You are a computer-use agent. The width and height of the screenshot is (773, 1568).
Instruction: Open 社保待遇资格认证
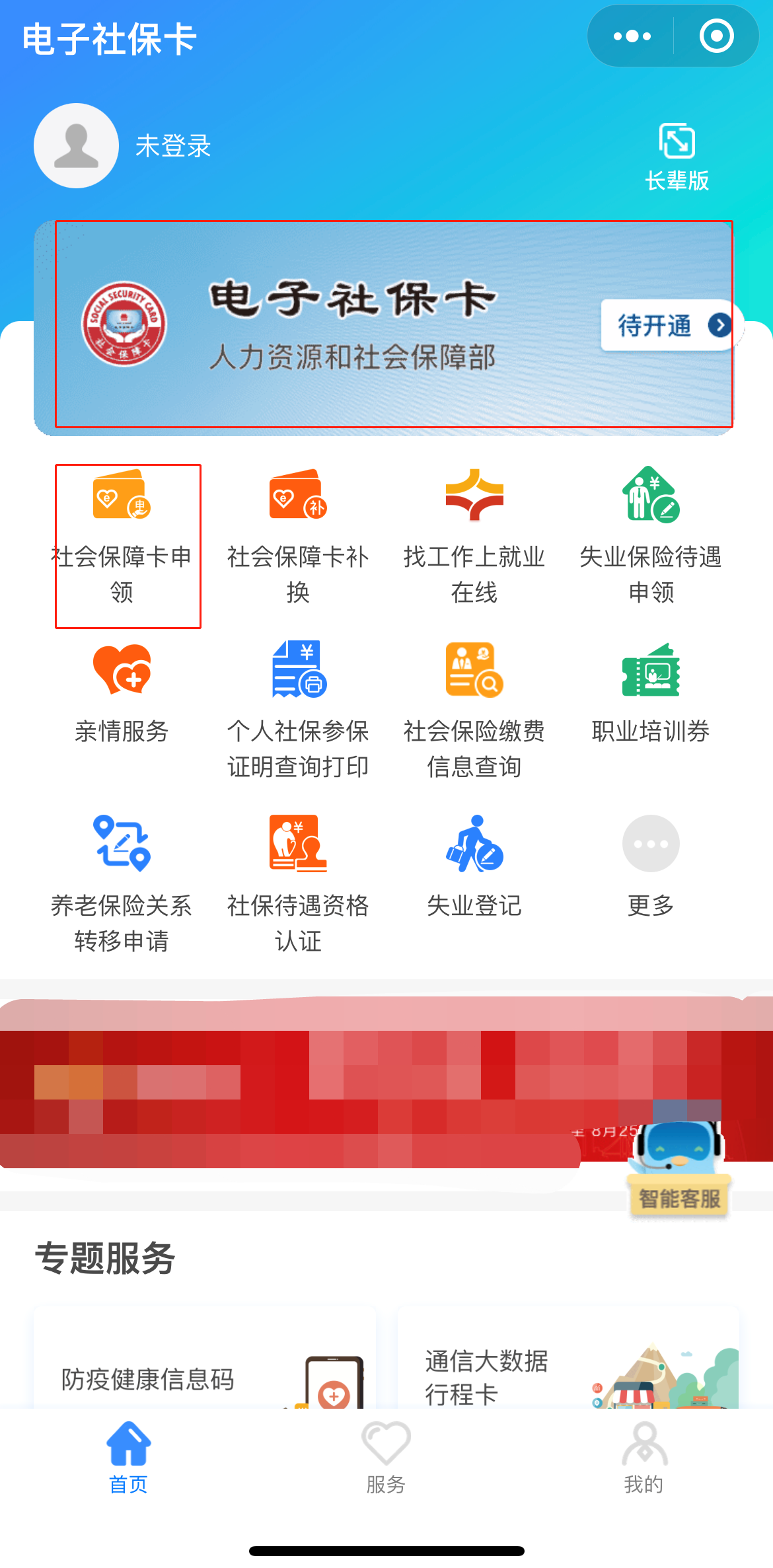298,882
